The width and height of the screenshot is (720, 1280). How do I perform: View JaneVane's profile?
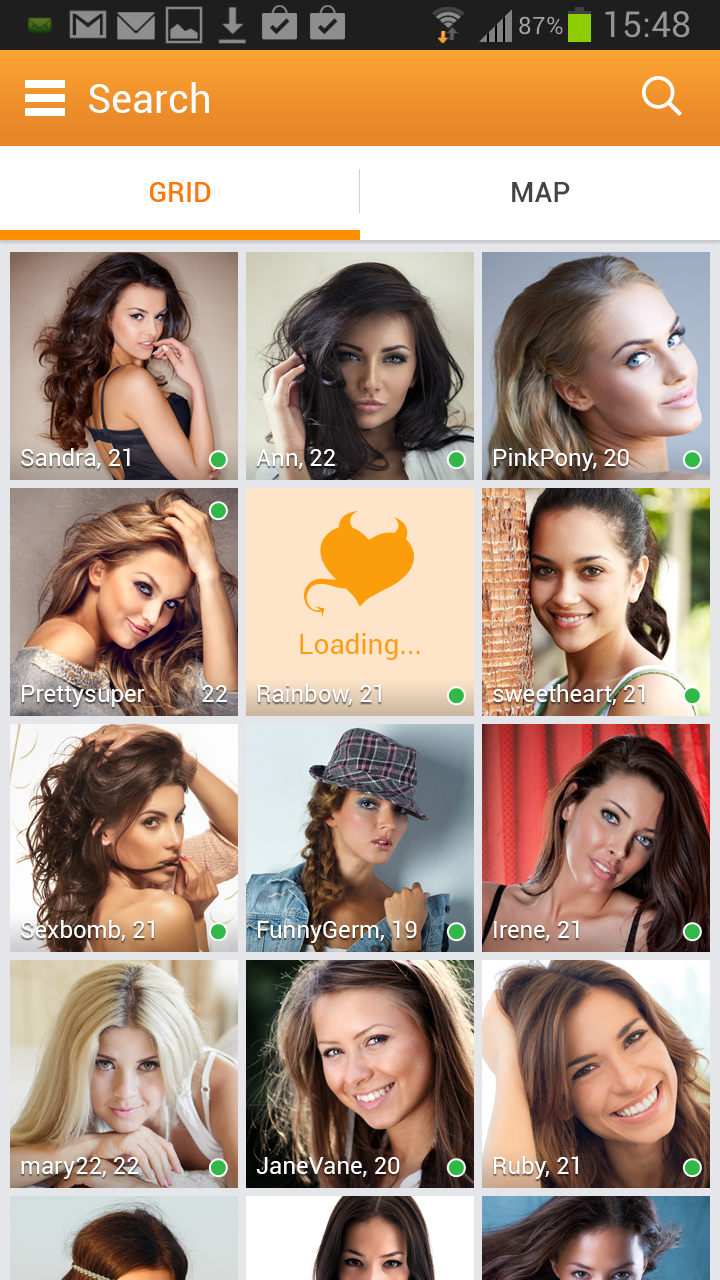click(360, 1073)
